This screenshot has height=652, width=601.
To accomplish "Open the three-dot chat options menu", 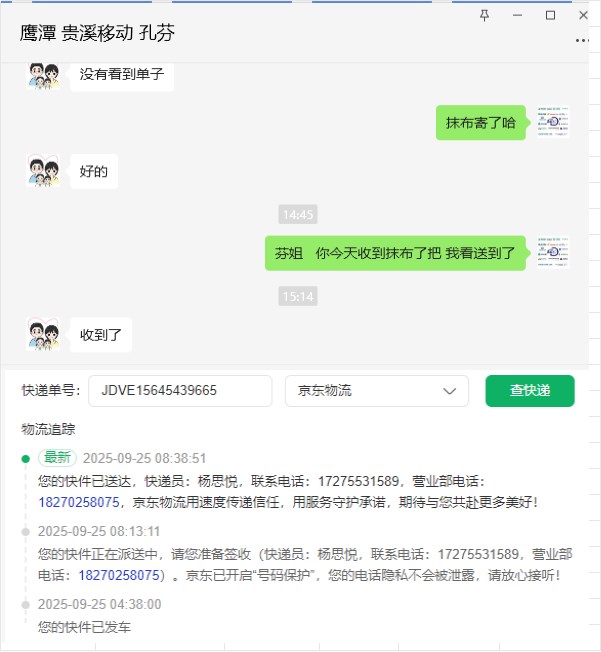I will (x=582, y=40).
